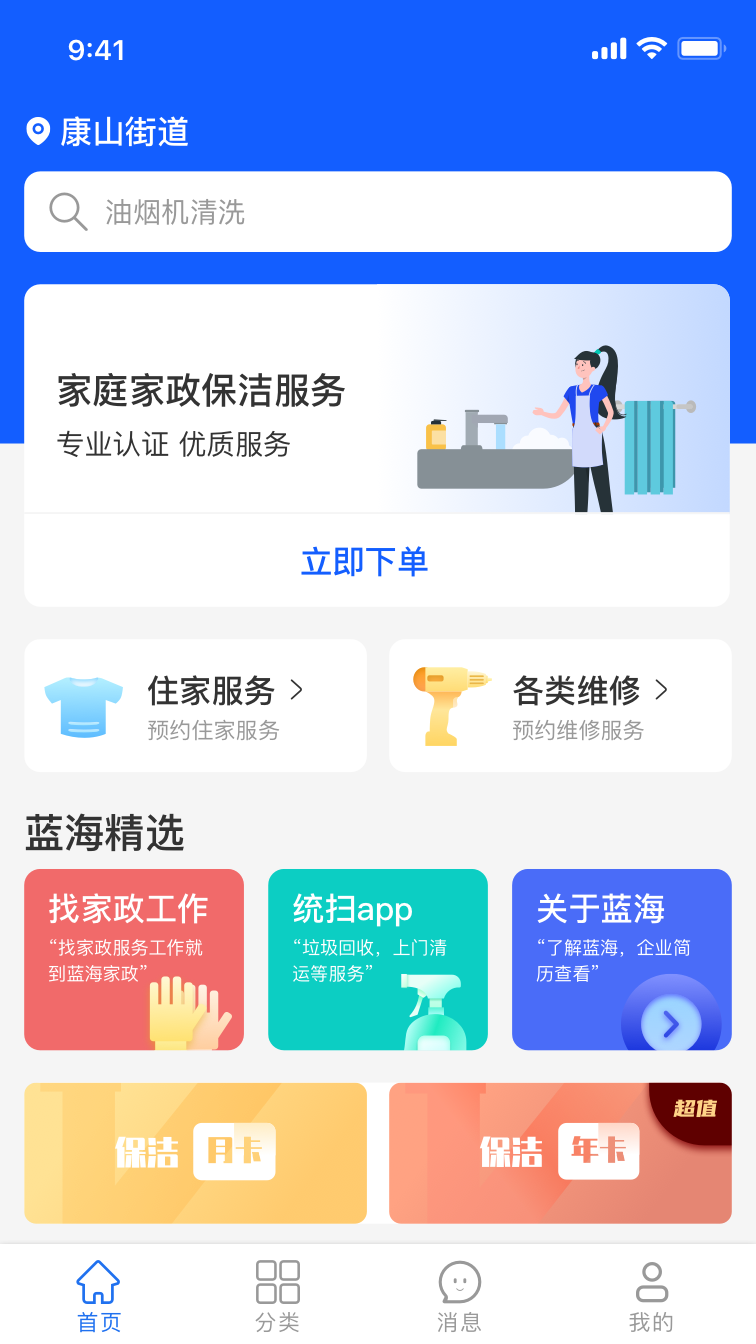Open the 保洁月卡 monthly card offer
This screenshot has height=1344, width=756.
click(x=196, y=1153)
